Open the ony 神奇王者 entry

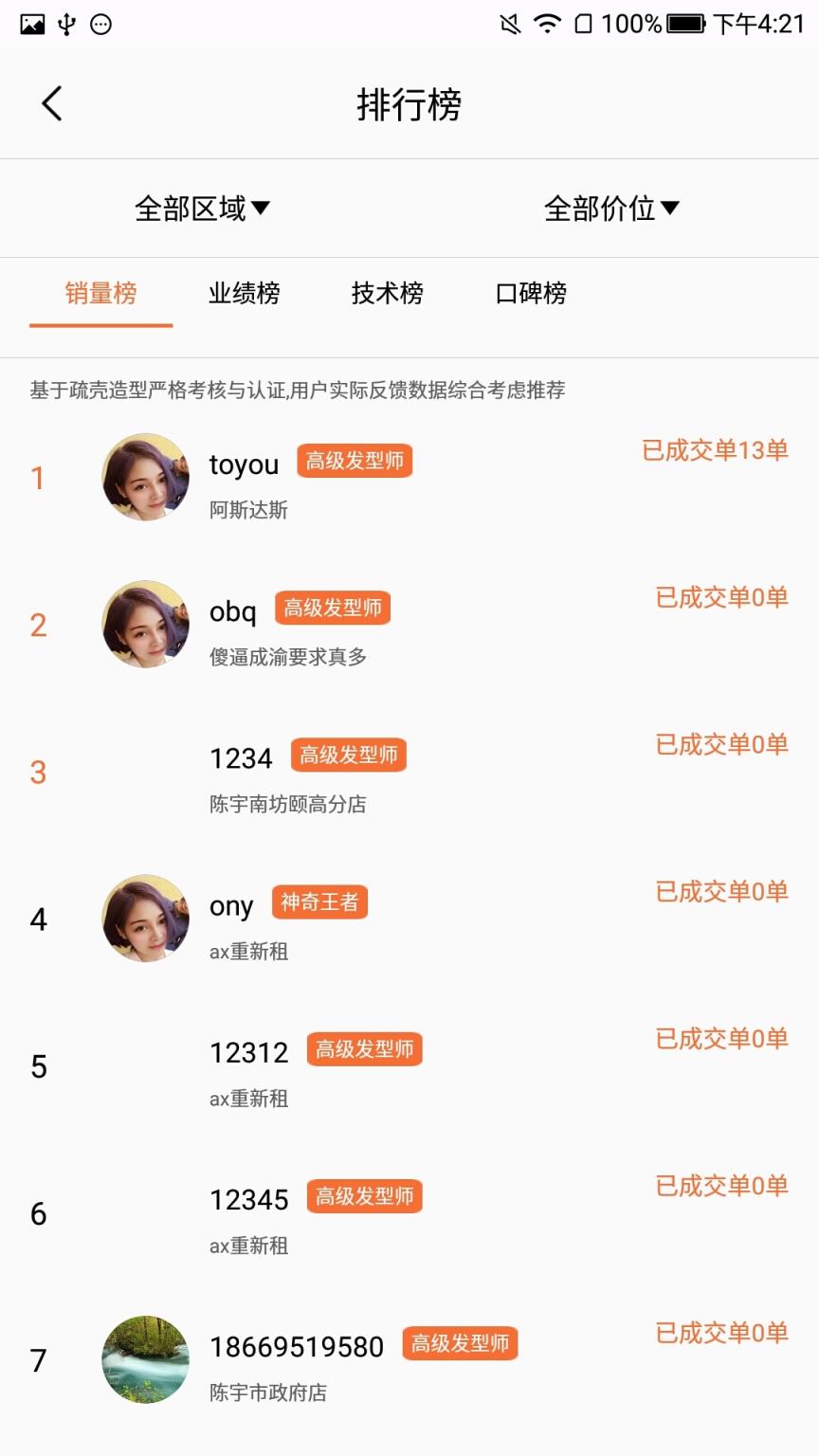tap(231, 906)
